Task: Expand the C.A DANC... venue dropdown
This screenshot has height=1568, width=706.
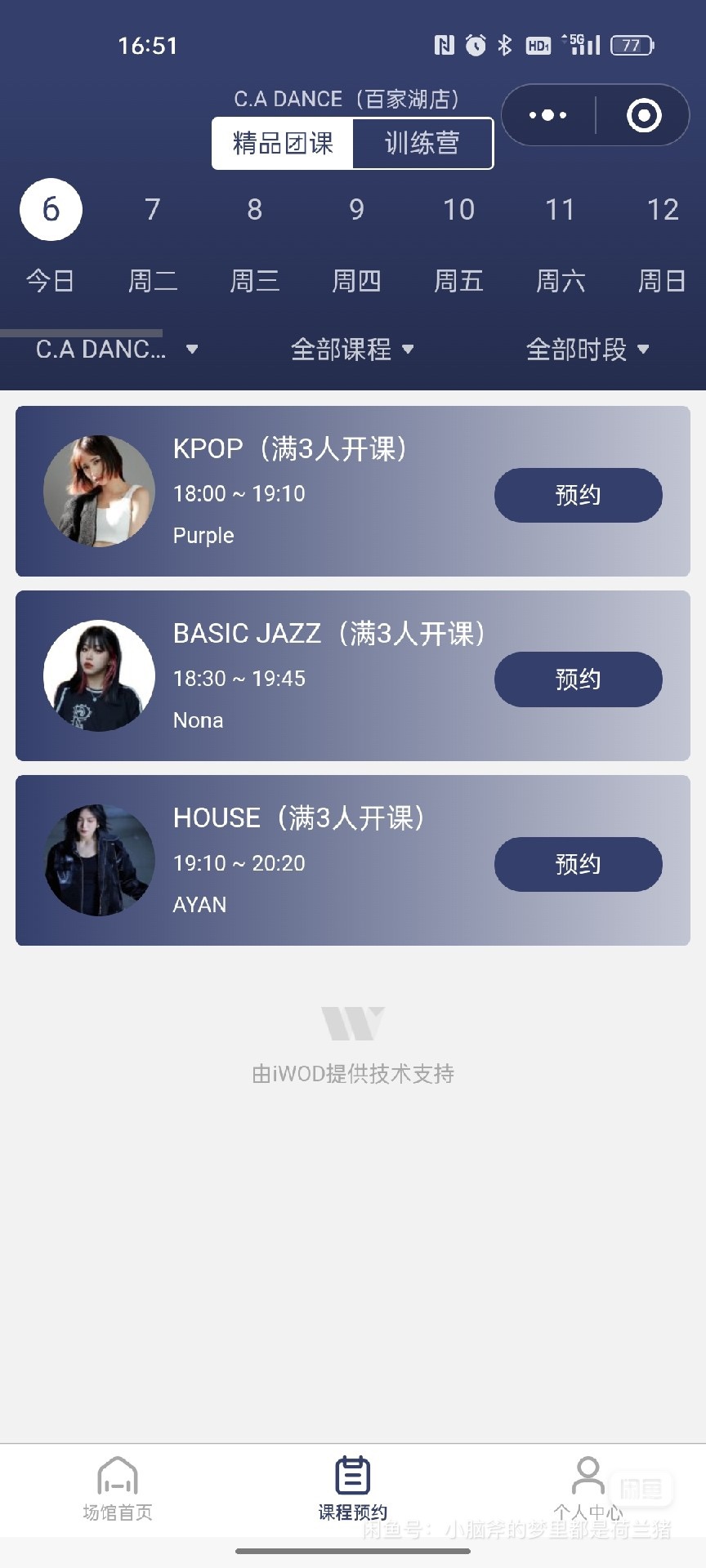Action: point(116,350)
